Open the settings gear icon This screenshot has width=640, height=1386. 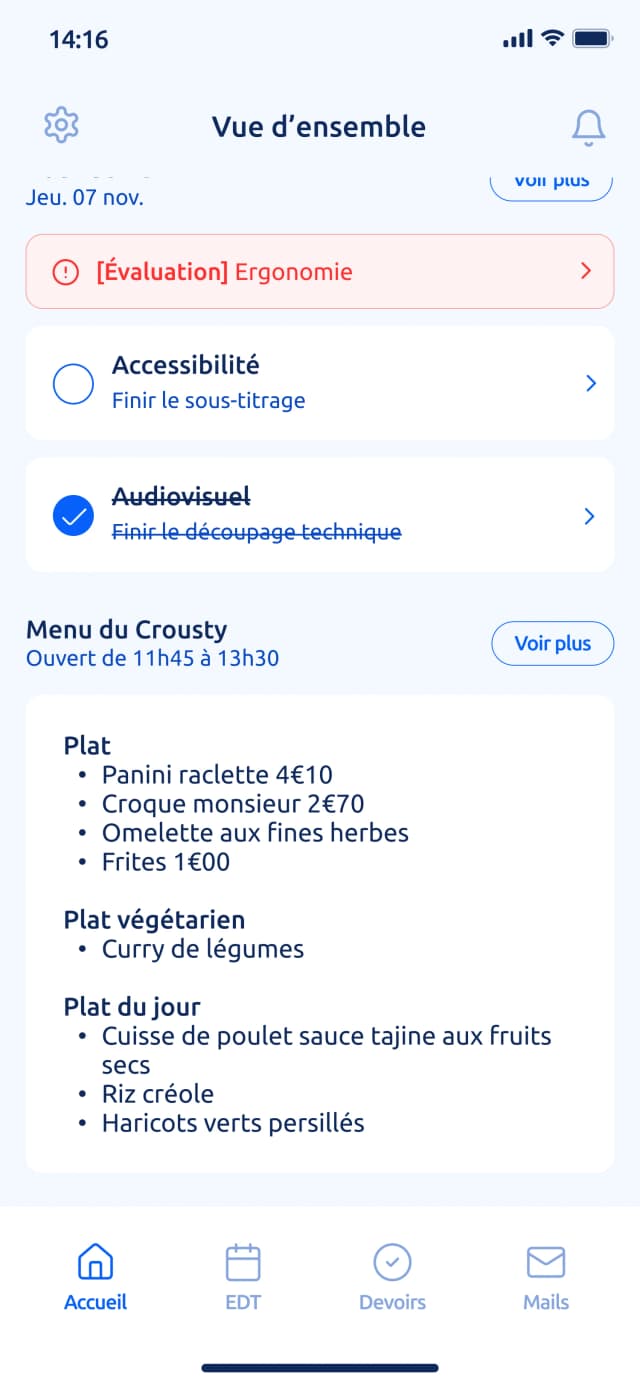click(x=62, y=126)
